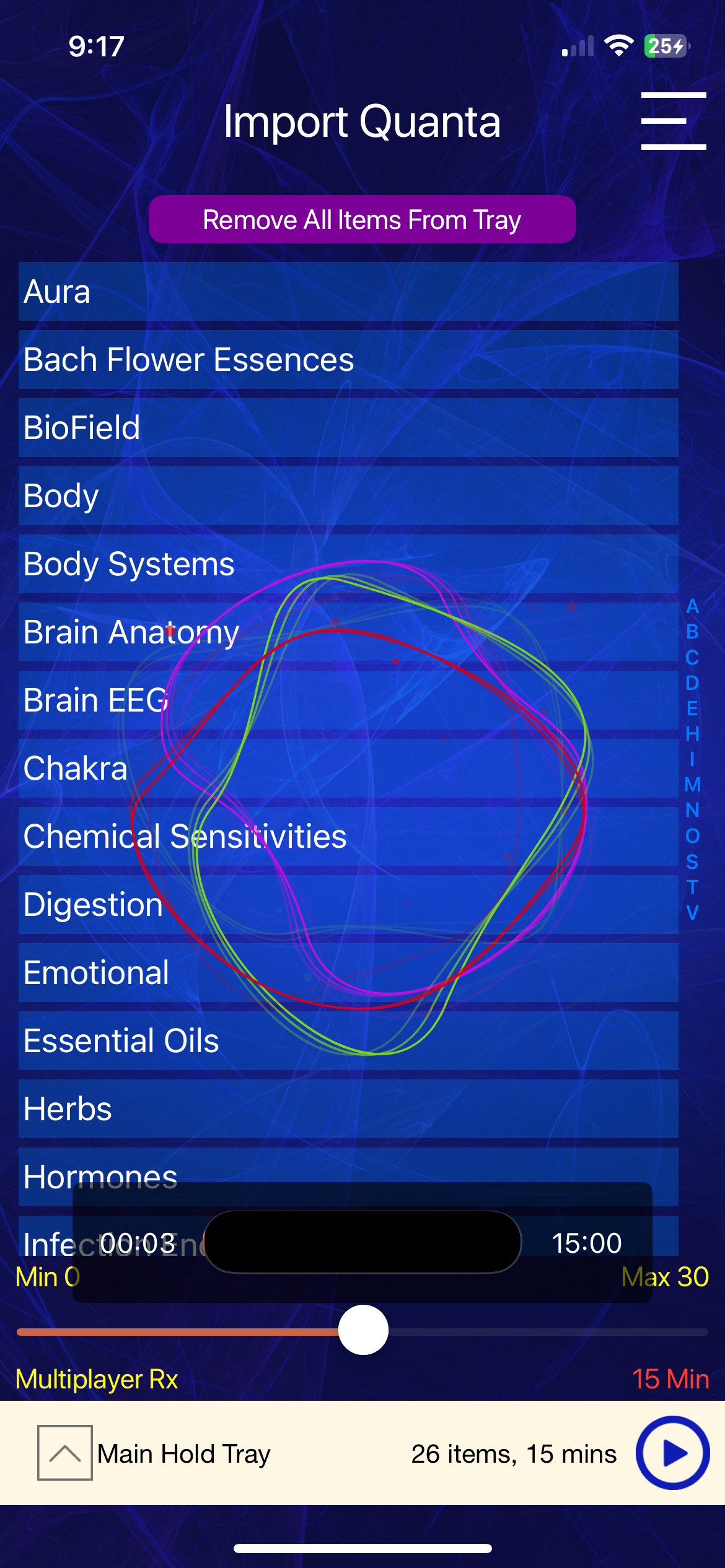Open the hamburger menu
725x1568 pixels.
673,121
